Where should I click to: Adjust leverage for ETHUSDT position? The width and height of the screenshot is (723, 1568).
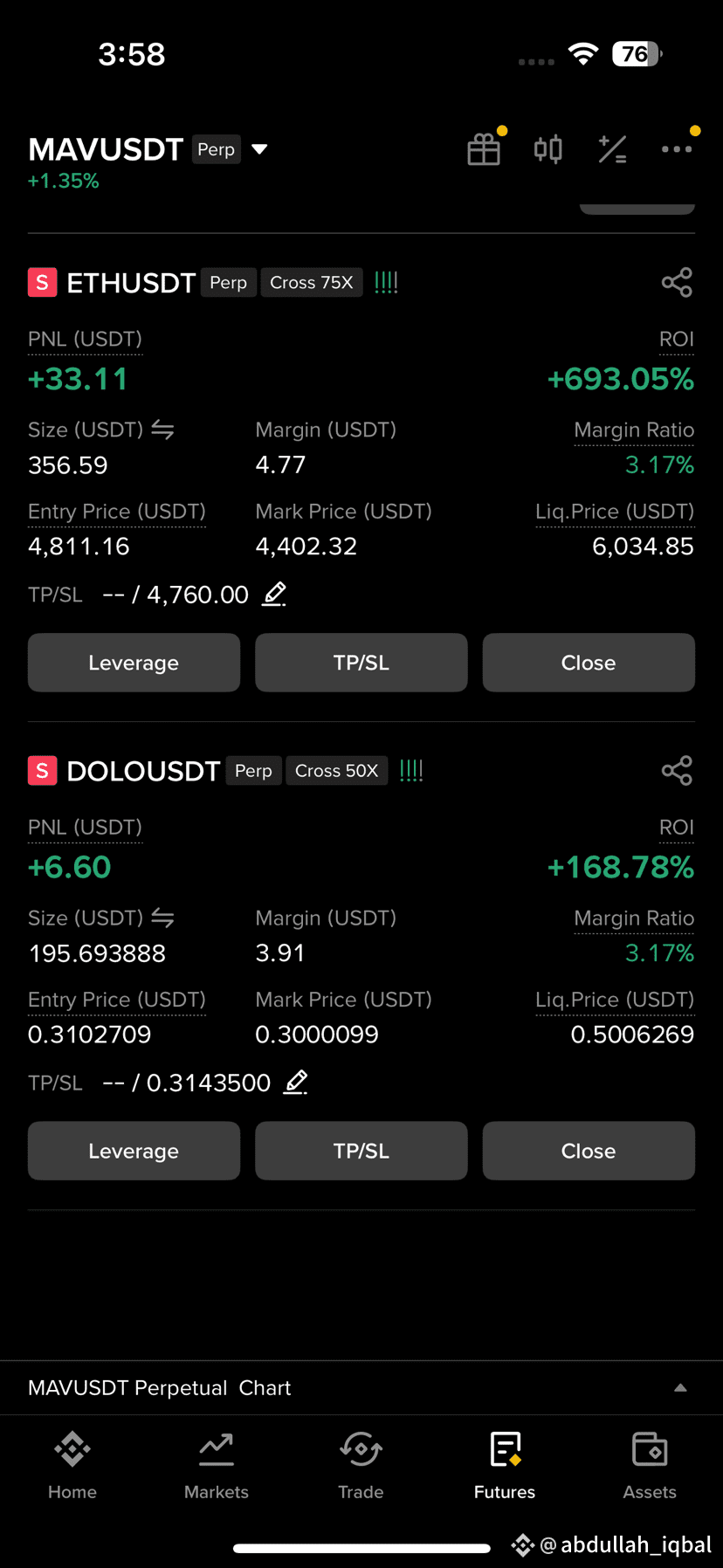pos(134,663)
